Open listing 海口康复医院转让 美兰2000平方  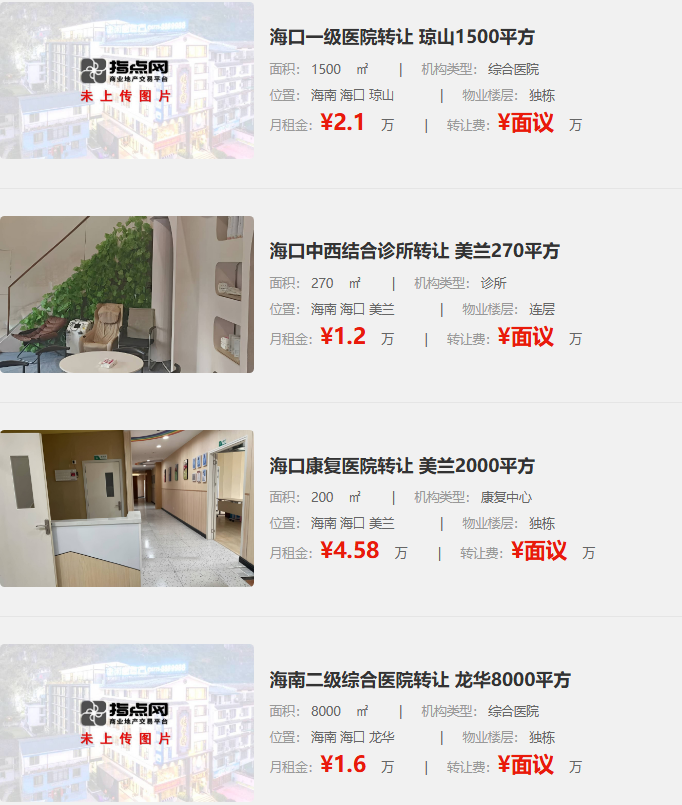[402, 465]
